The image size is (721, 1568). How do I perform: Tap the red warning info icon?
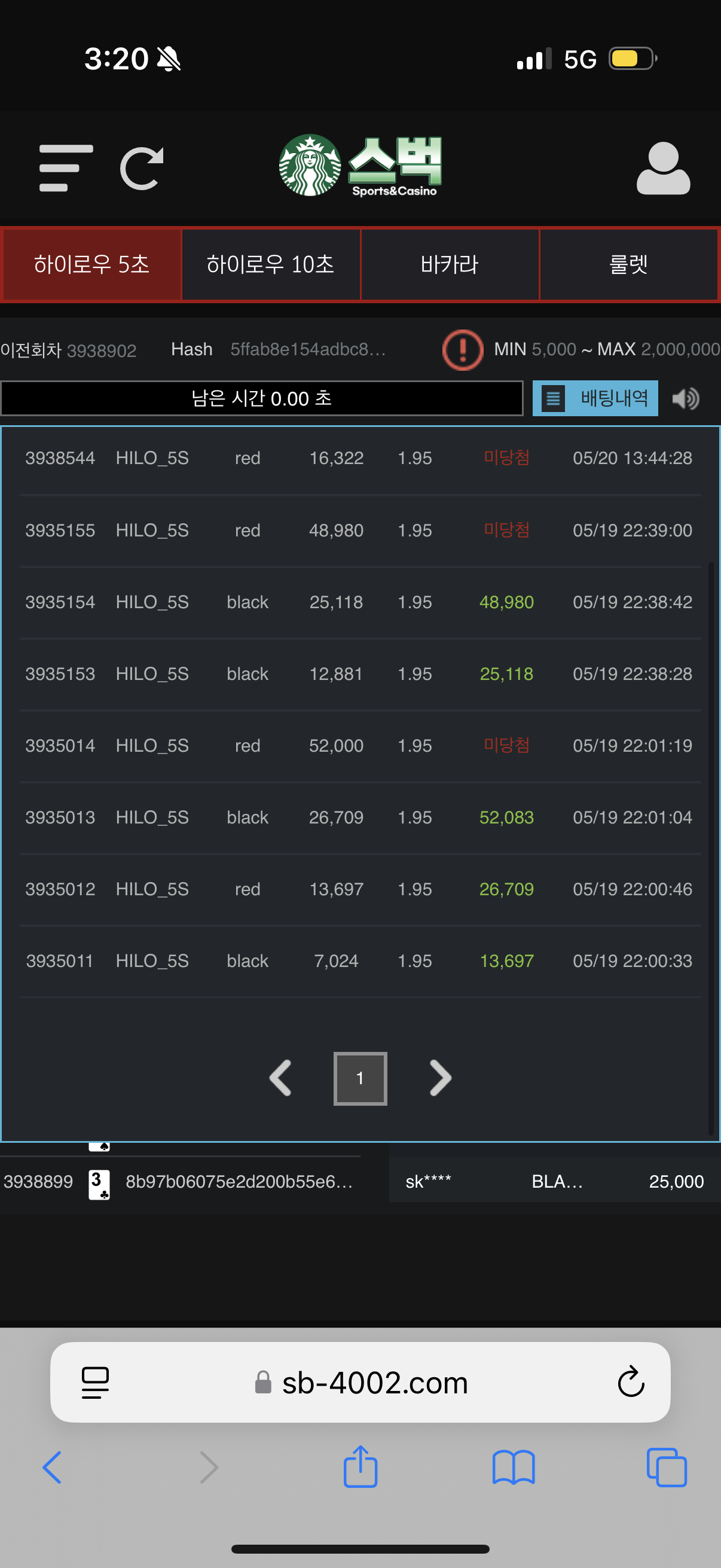[462, 349]
